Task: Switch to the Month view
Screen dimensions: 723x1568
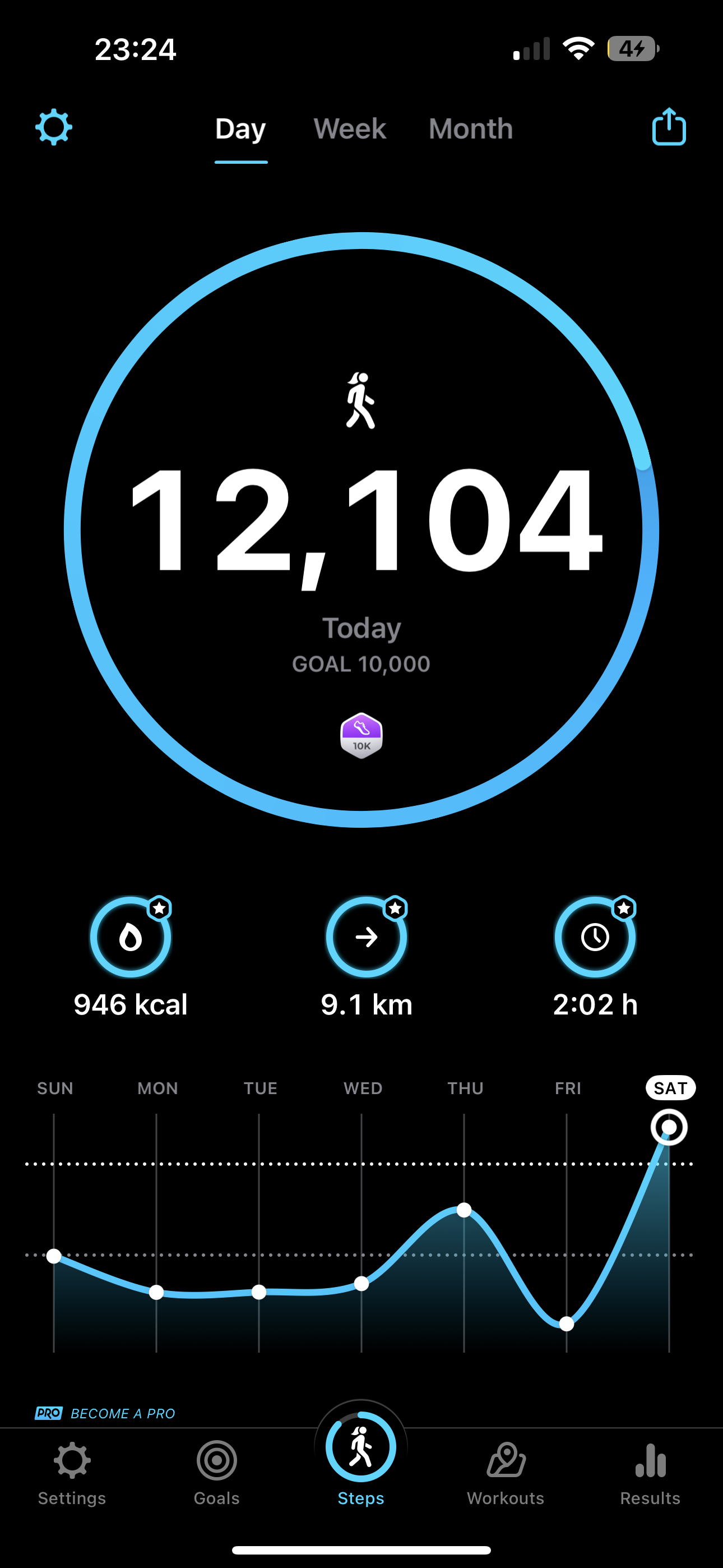Action: coord(470,129)
